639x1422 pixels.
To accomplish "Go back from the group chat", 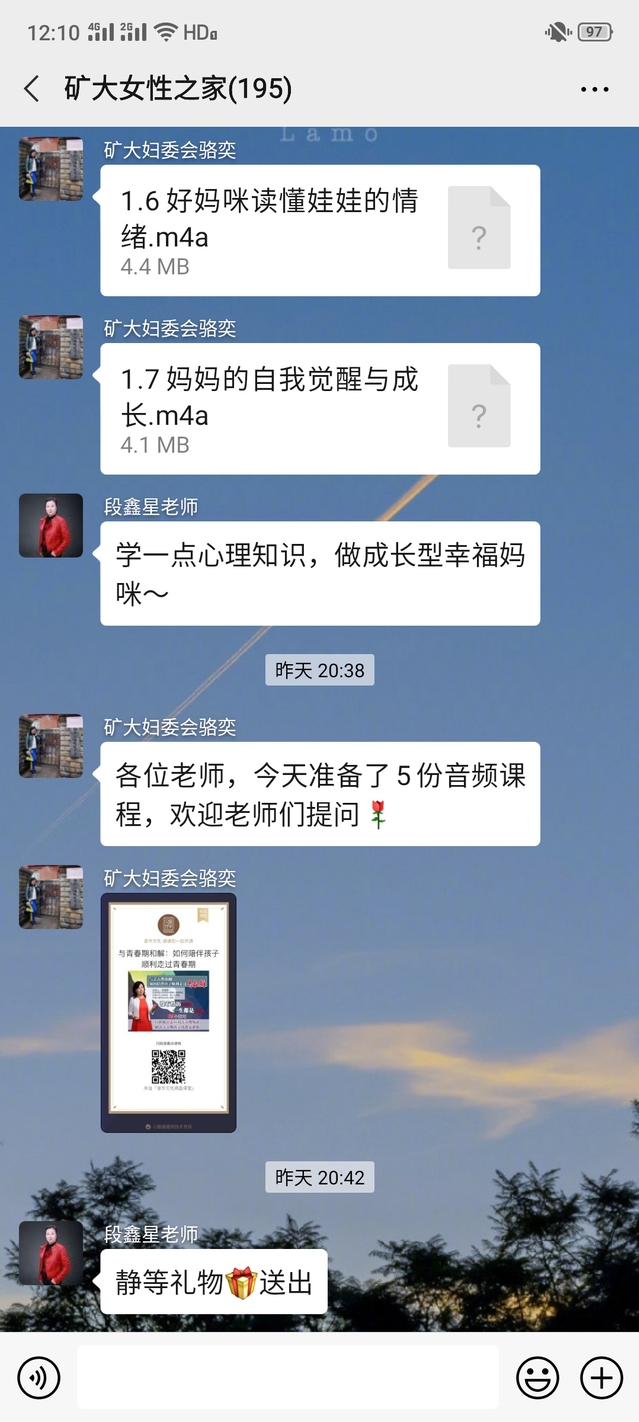I will tap(32, 89).
